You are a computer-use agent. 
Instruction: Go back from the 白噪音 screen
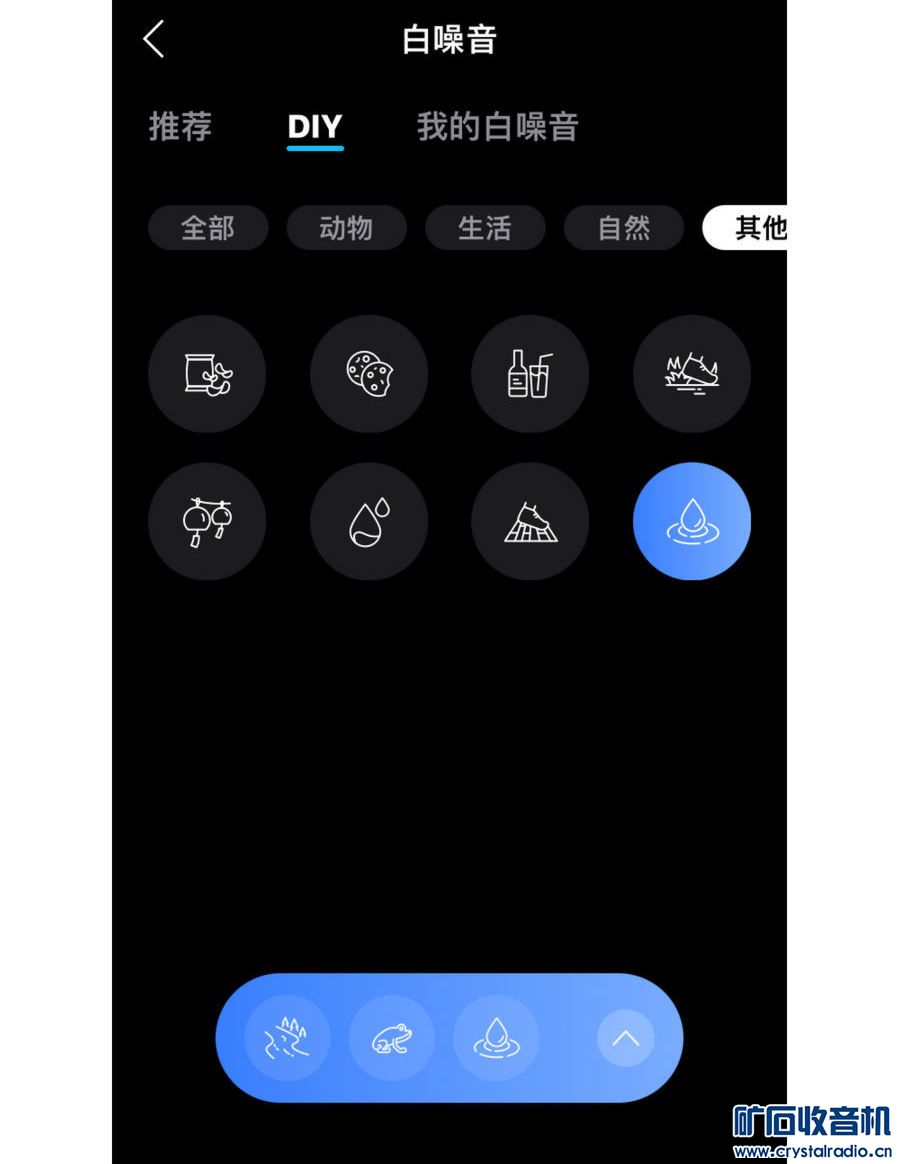[154, 40]
